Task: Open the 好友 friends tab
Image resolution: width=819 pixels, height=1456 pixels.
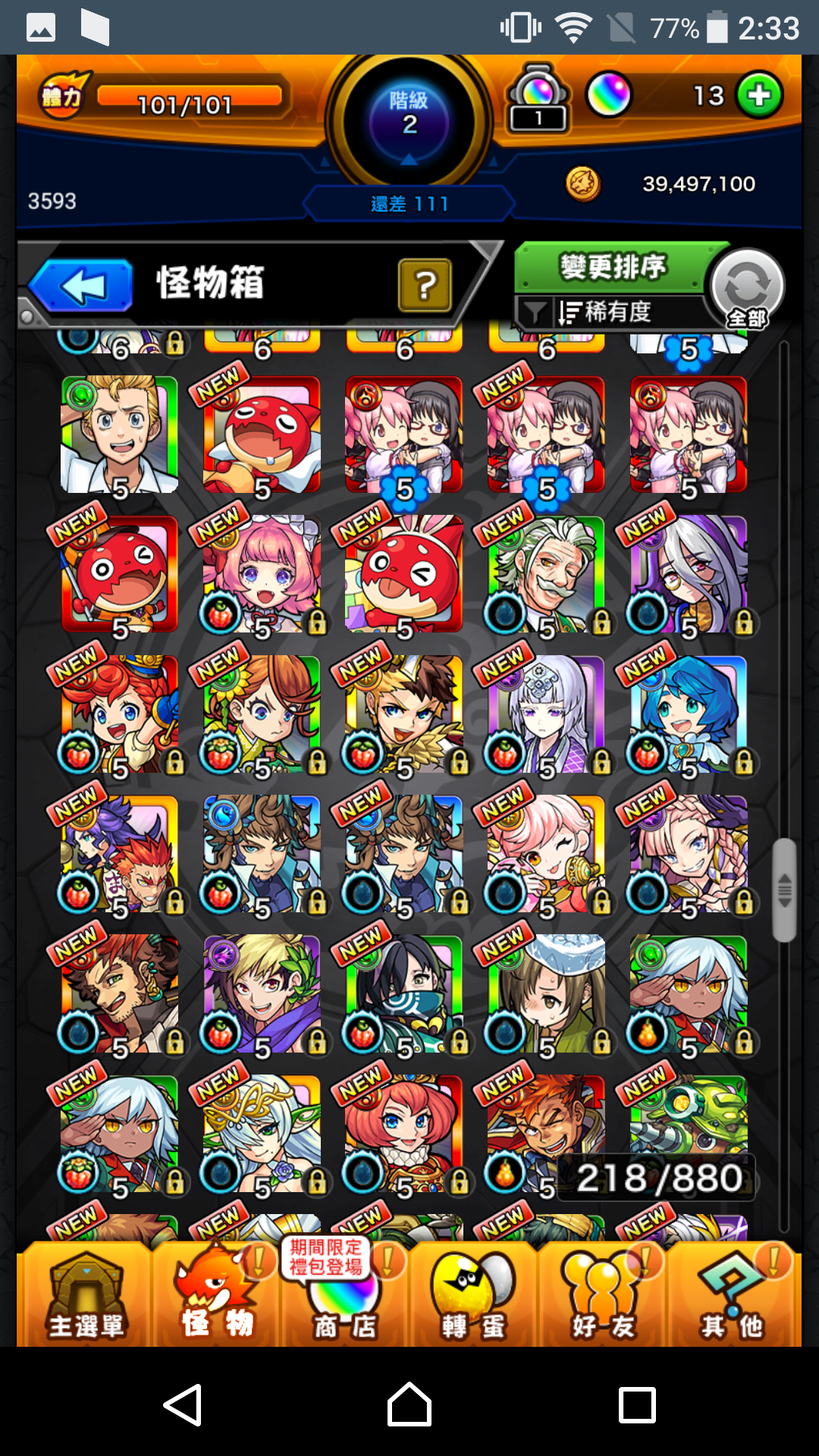Action: pyautogui.click(x=603, y=1295)
